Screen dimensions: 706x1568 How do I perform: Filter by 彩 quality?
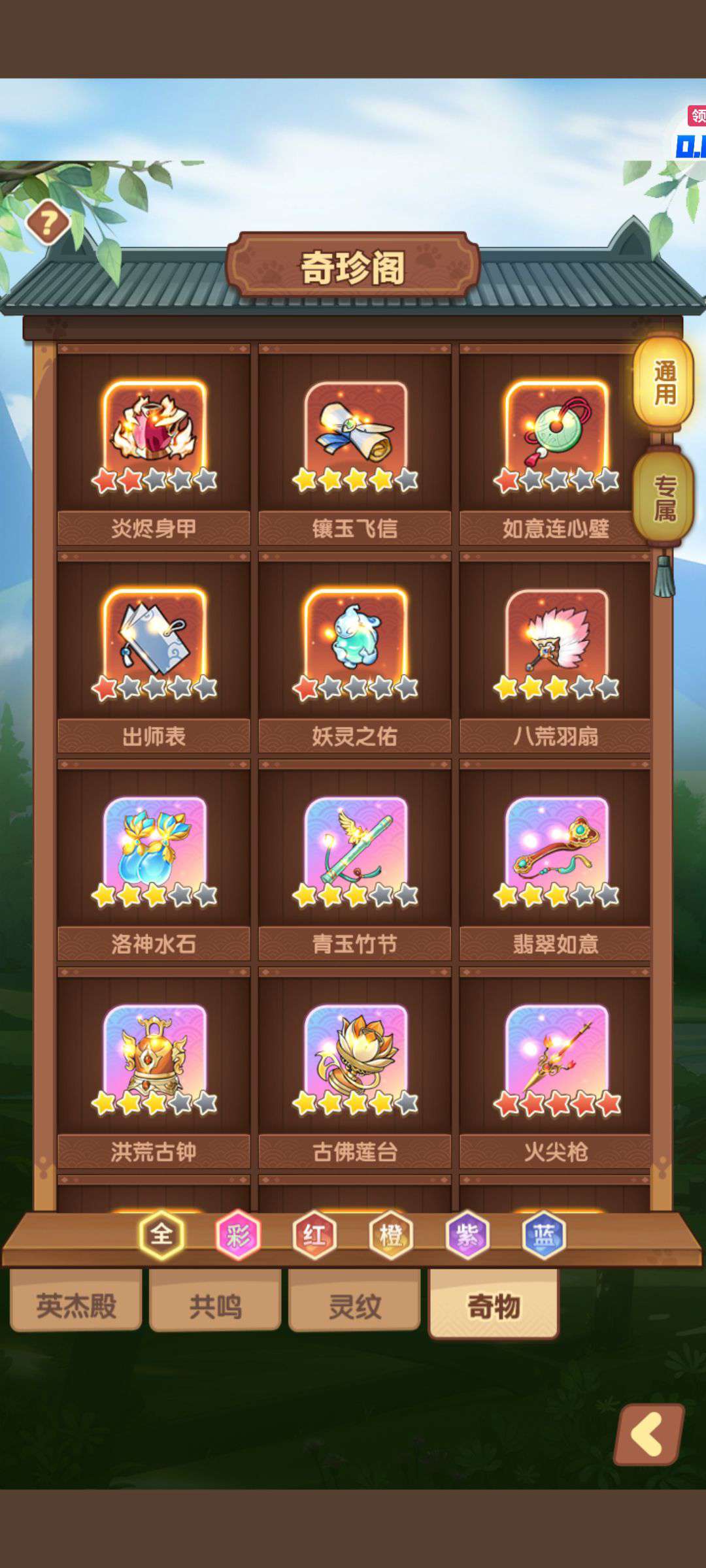pos(238,1235)
